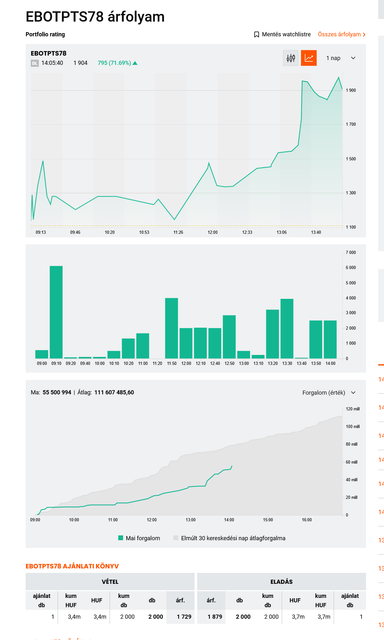Switch to the candlestick chart type
Viewport: 384px width, 640px height.
point(291,58)
